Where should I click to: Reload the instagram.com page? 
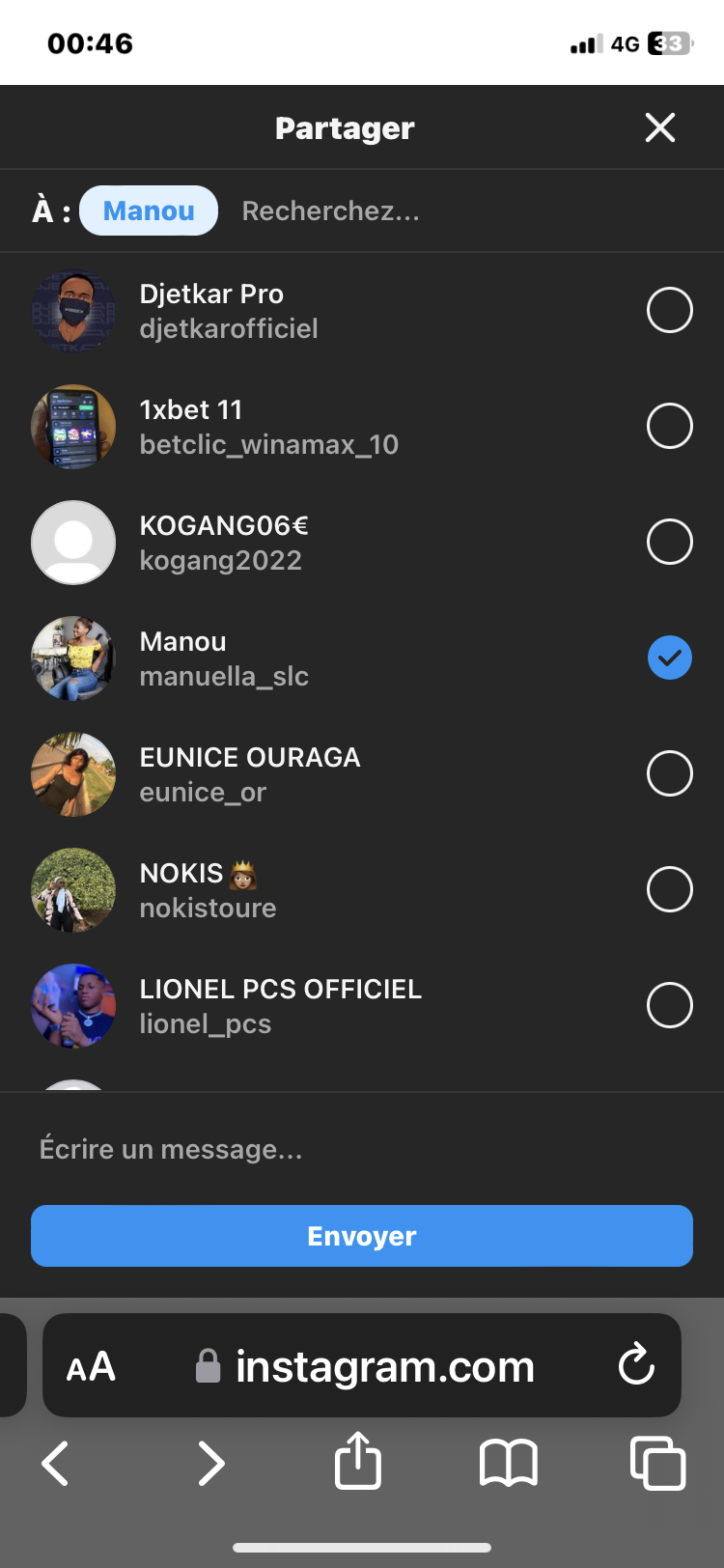click(x=636, y=1365)
